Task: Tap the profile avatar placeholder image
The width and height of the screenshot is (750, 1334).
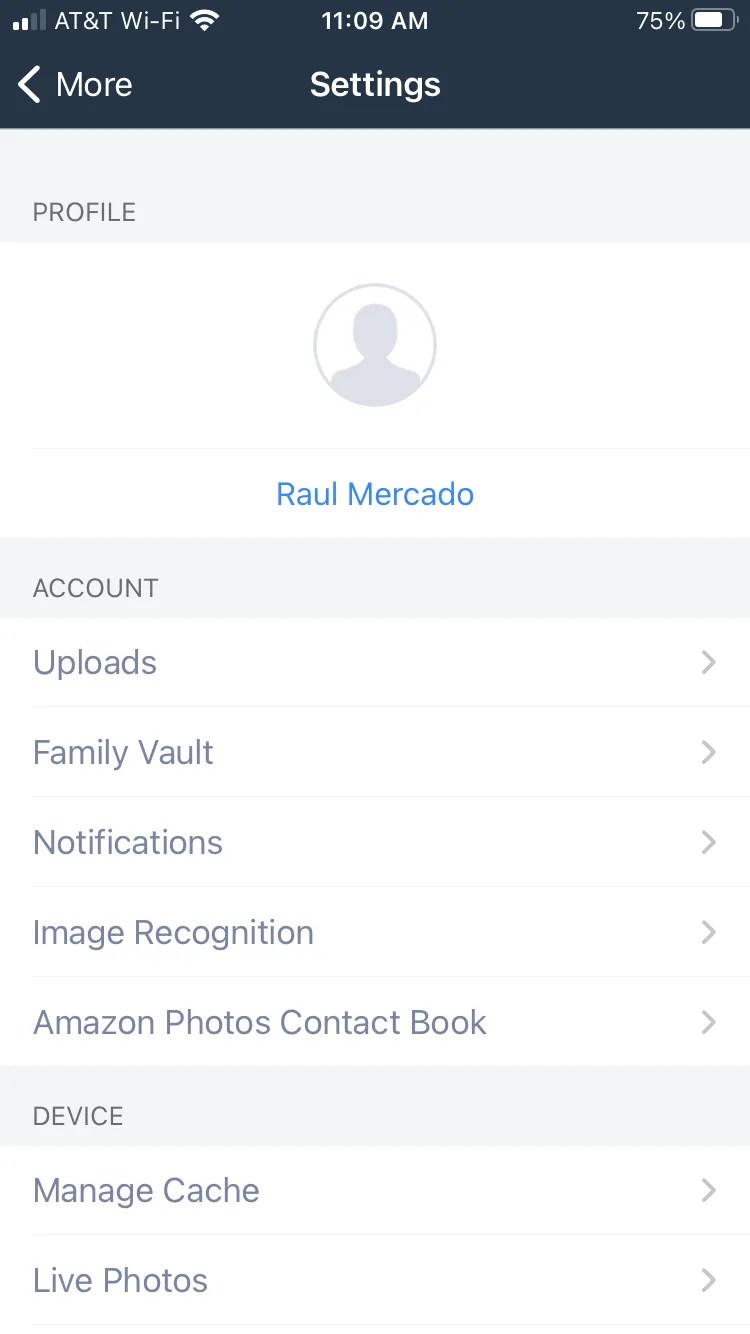Action: [x=375, y=344]
